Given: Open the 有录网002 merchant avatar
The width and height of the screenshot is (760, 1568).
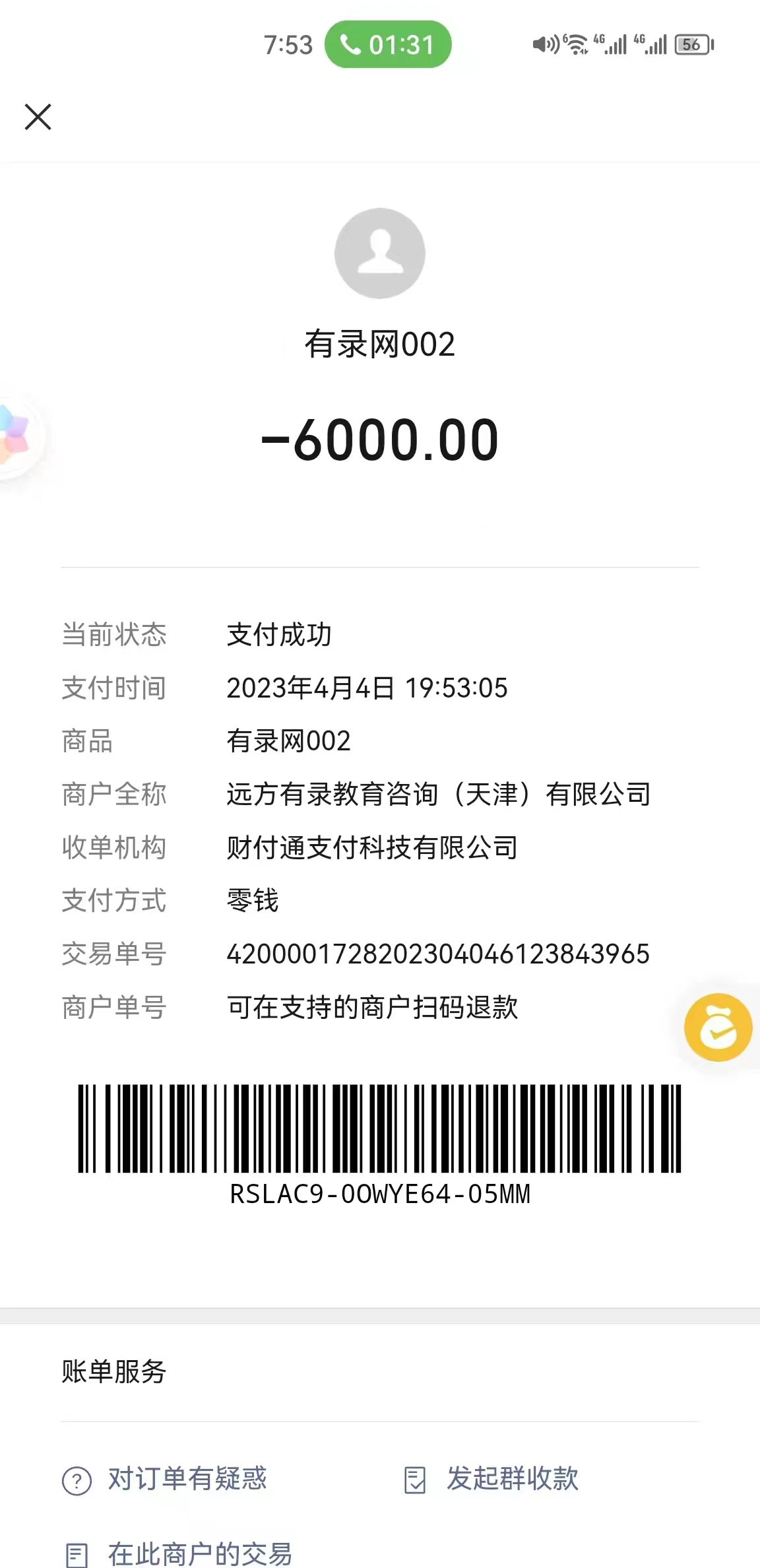Looking at the screenshot, I should [x=379, y=253].
